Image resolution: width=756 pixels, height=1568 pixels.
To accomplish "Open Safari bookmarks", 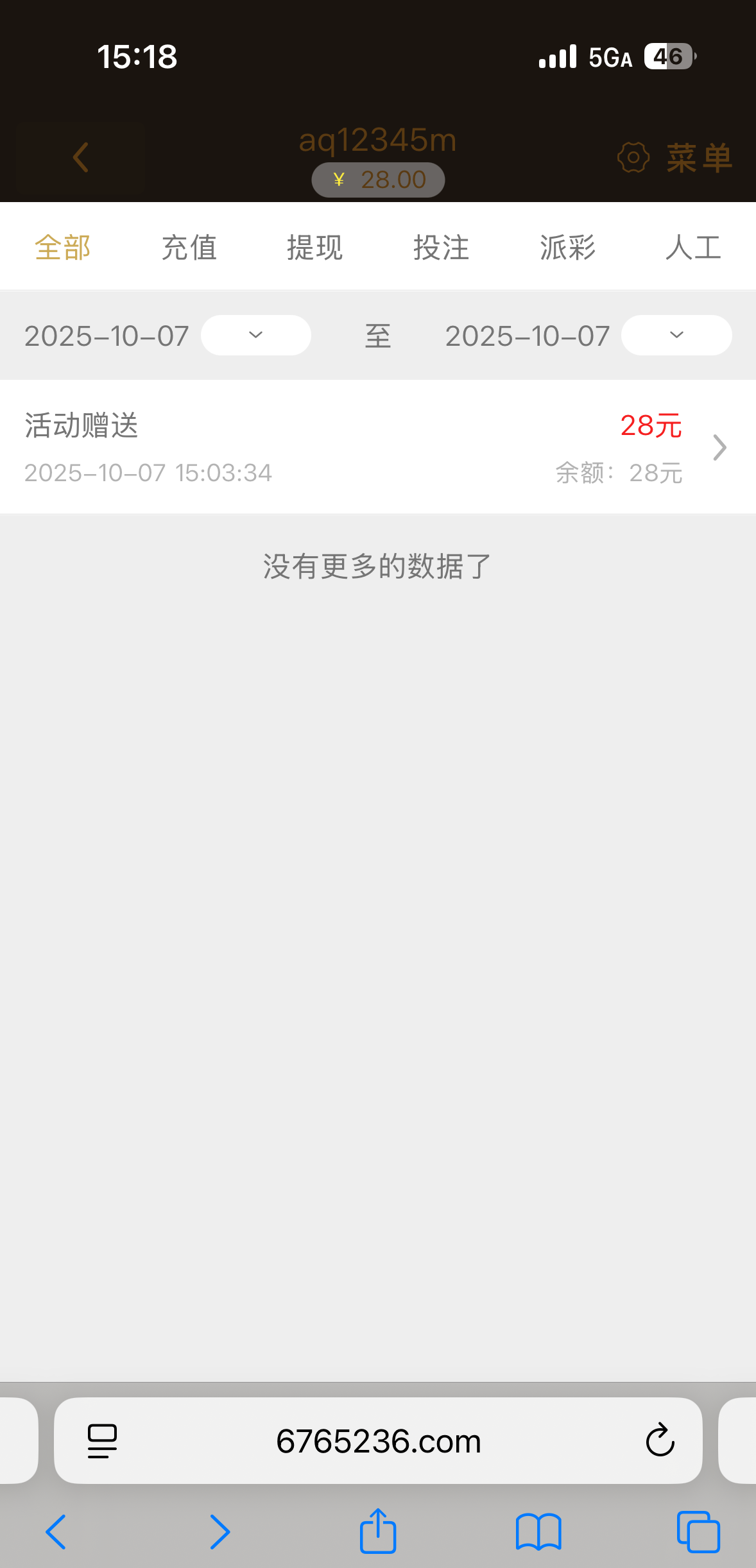I will pos(538,1531).
